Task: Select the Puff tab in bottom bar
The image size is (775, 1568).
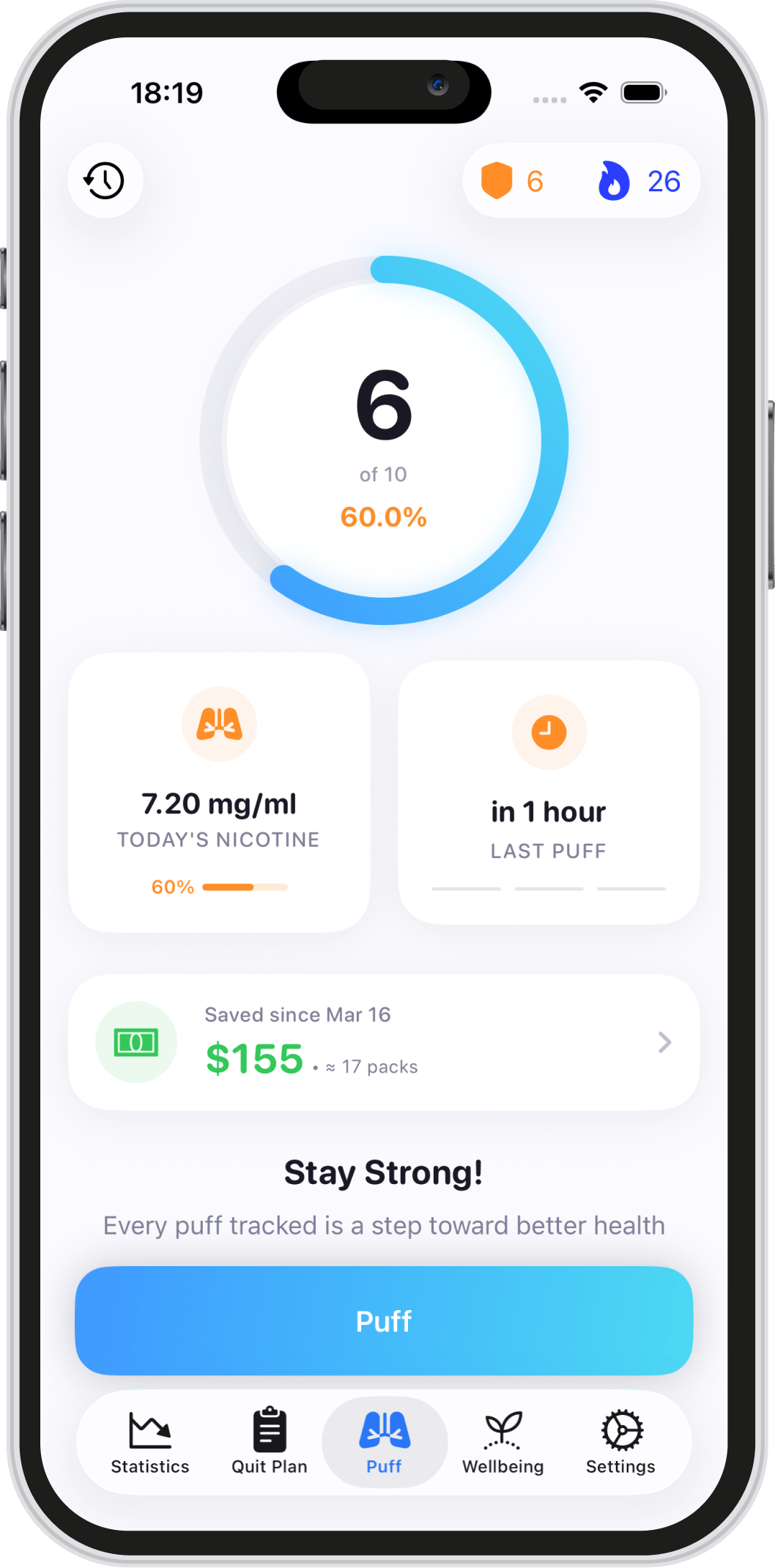Action: tap(385, 1442)
